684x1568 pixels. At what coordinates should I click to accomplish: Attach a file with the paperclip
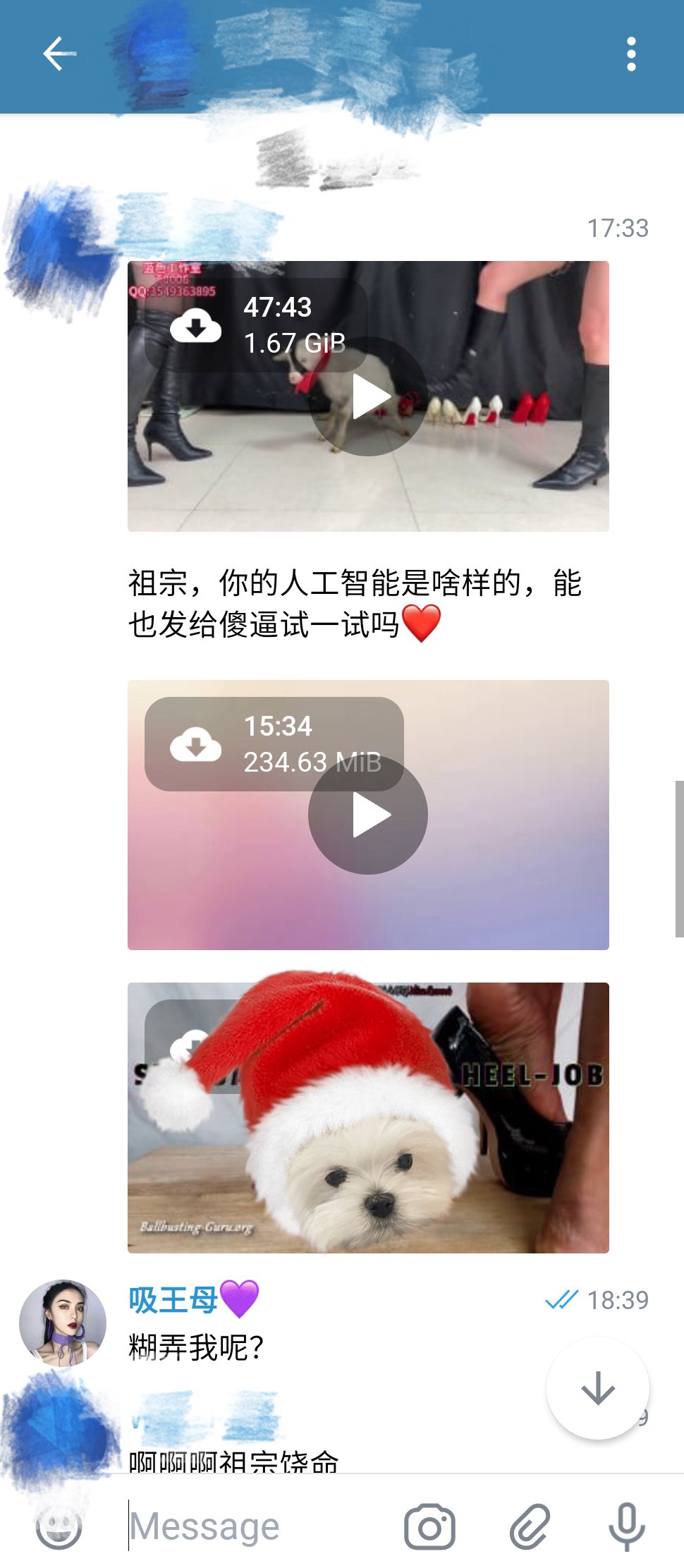(x=530, y=1526)
